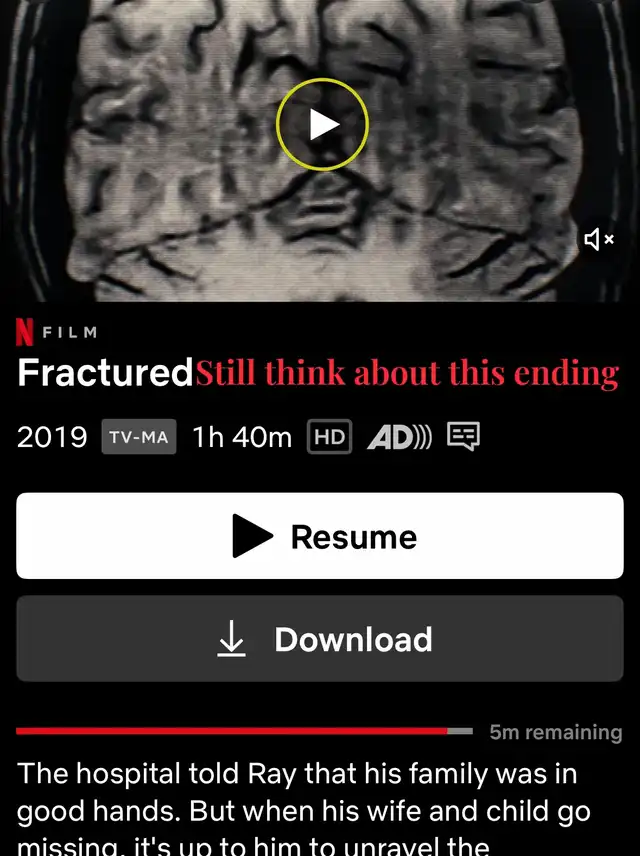Play the Fractured trailer preview

click(322, 124)
